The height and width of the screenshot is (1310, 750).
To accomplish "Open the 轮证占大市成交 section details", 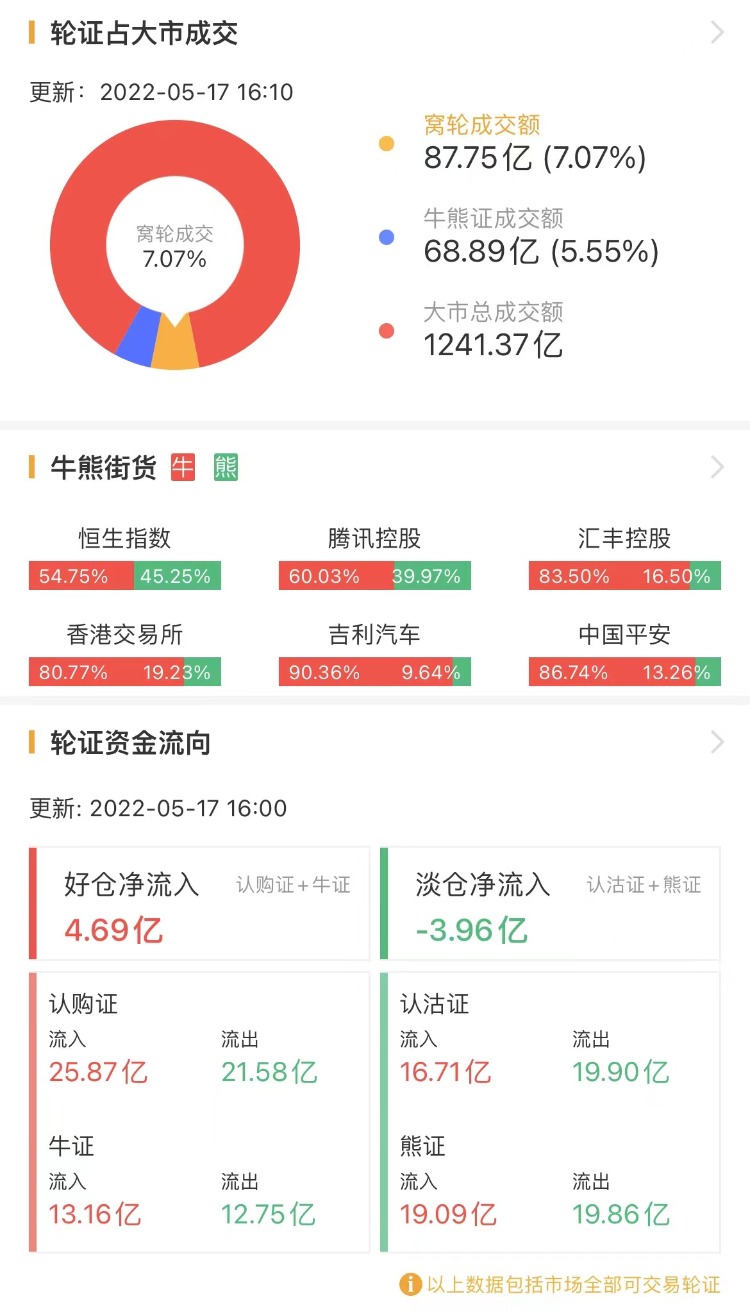I will click(x=716, y=33).
